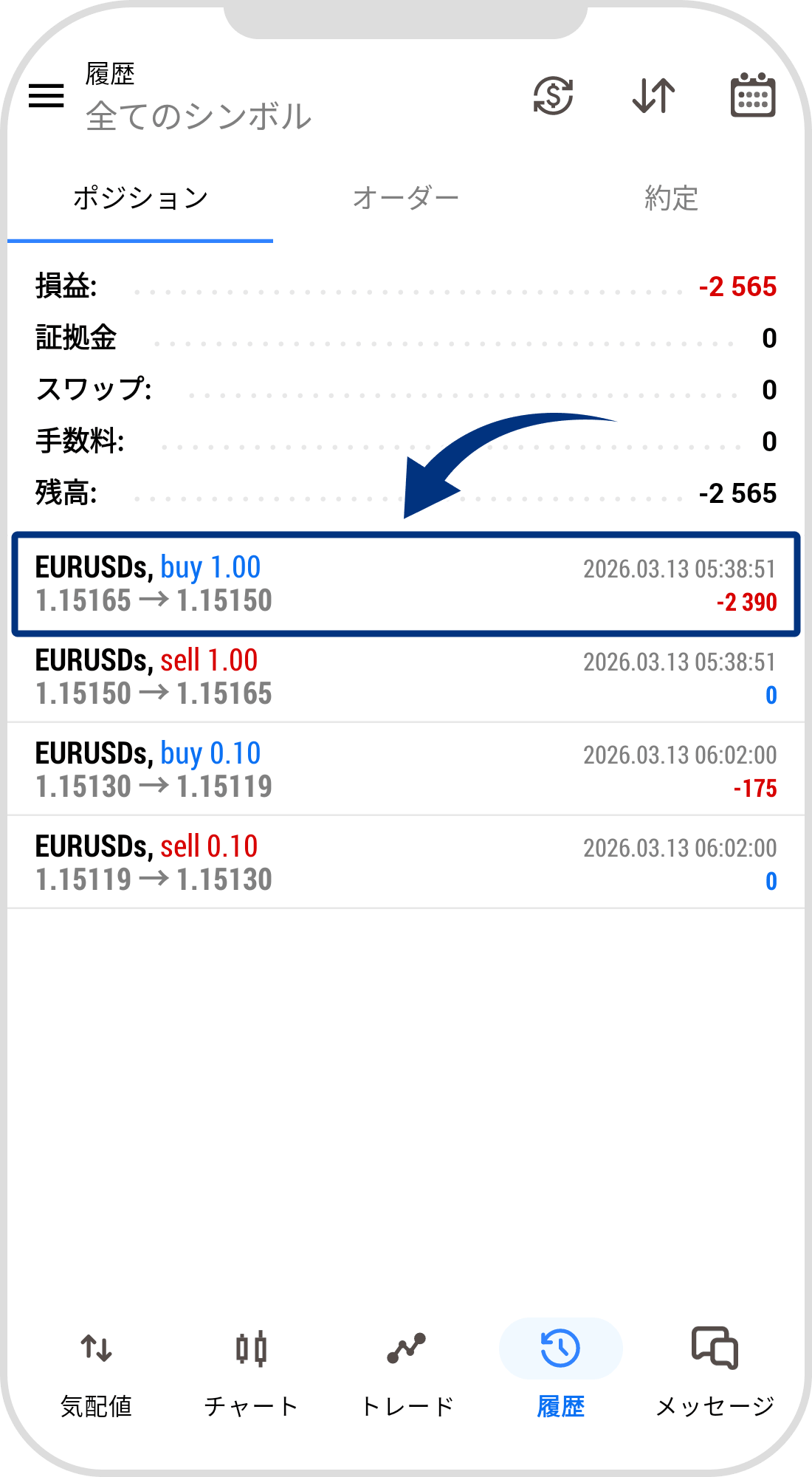812x1477 pixels.
Task: Open the トレード tab
Action: point(407,1374)
